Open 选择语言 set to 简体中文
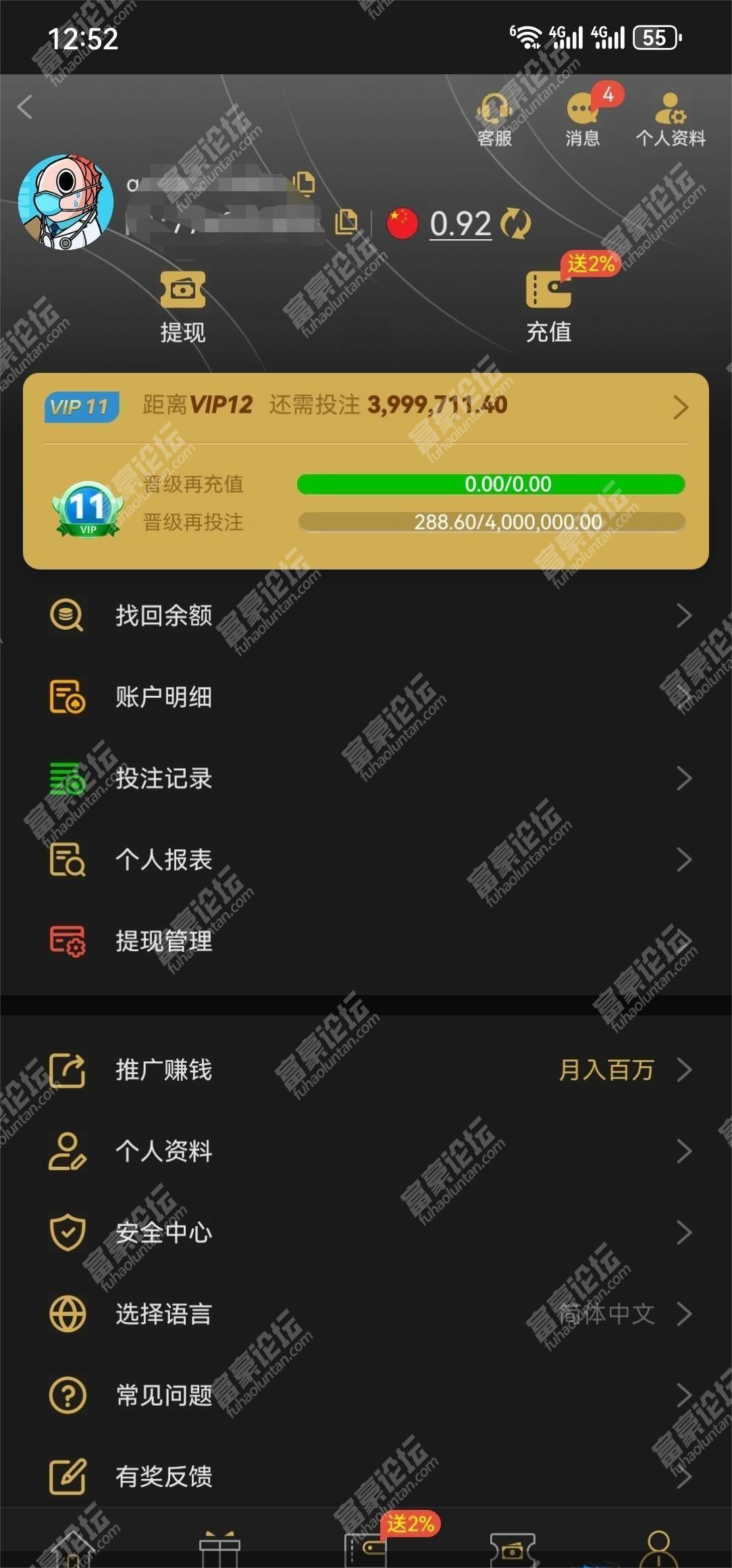The image size is (732, 1568). (366, 1313)
